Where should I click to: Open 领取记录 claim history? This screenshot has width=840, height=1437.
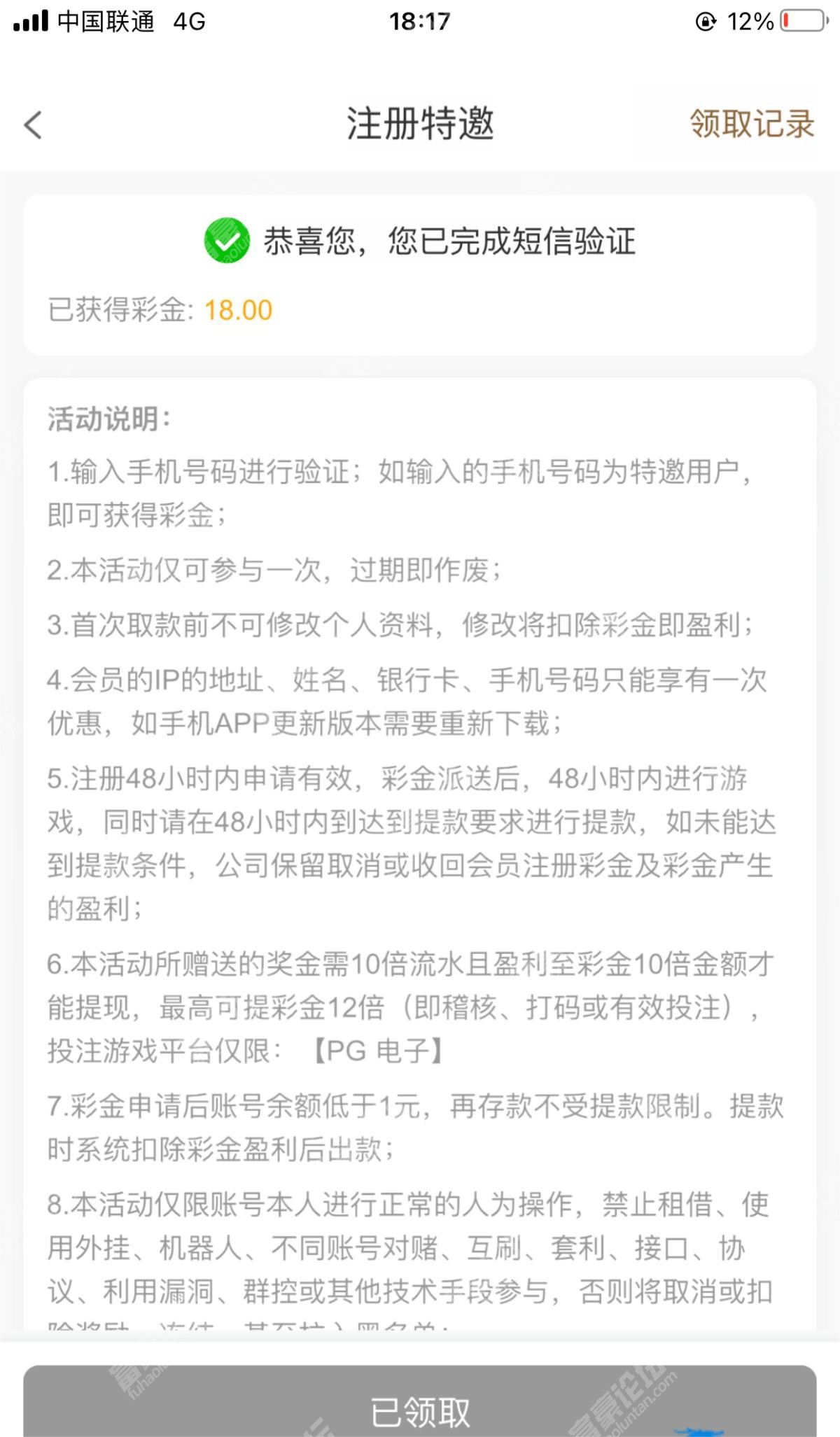752,125
